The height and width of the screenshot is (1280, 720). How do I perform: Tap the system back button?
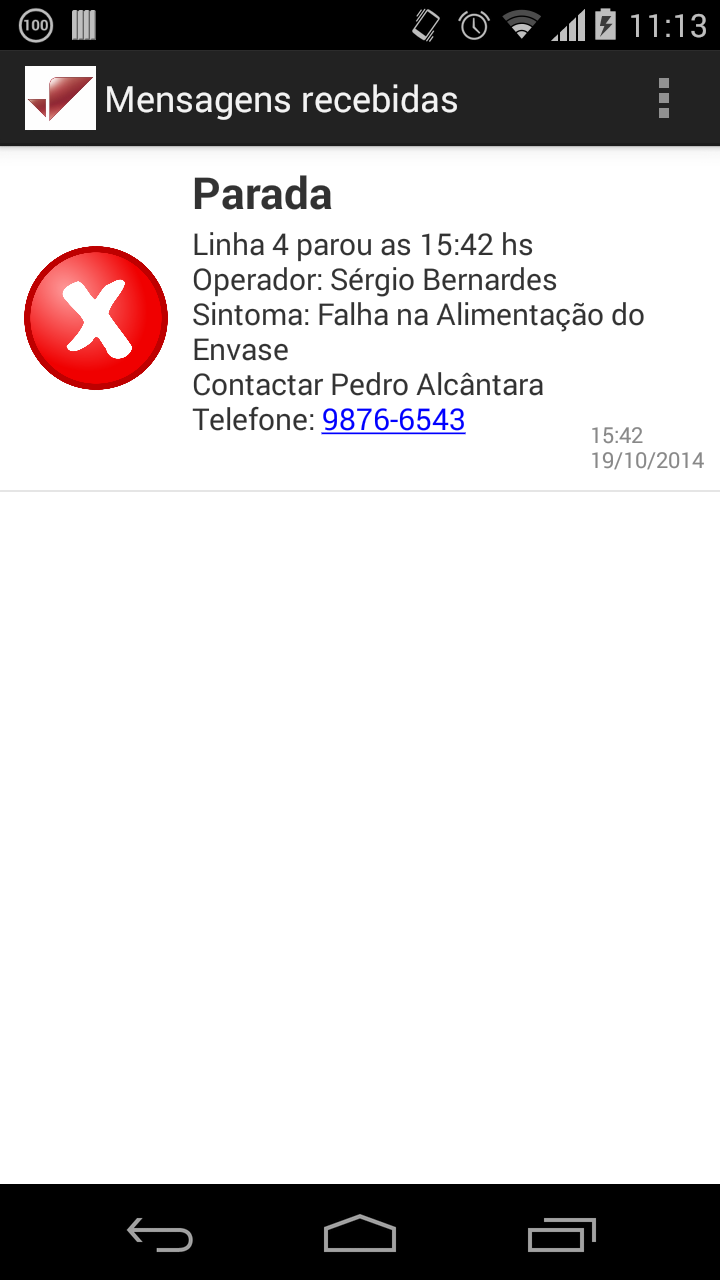point(160,1234)
